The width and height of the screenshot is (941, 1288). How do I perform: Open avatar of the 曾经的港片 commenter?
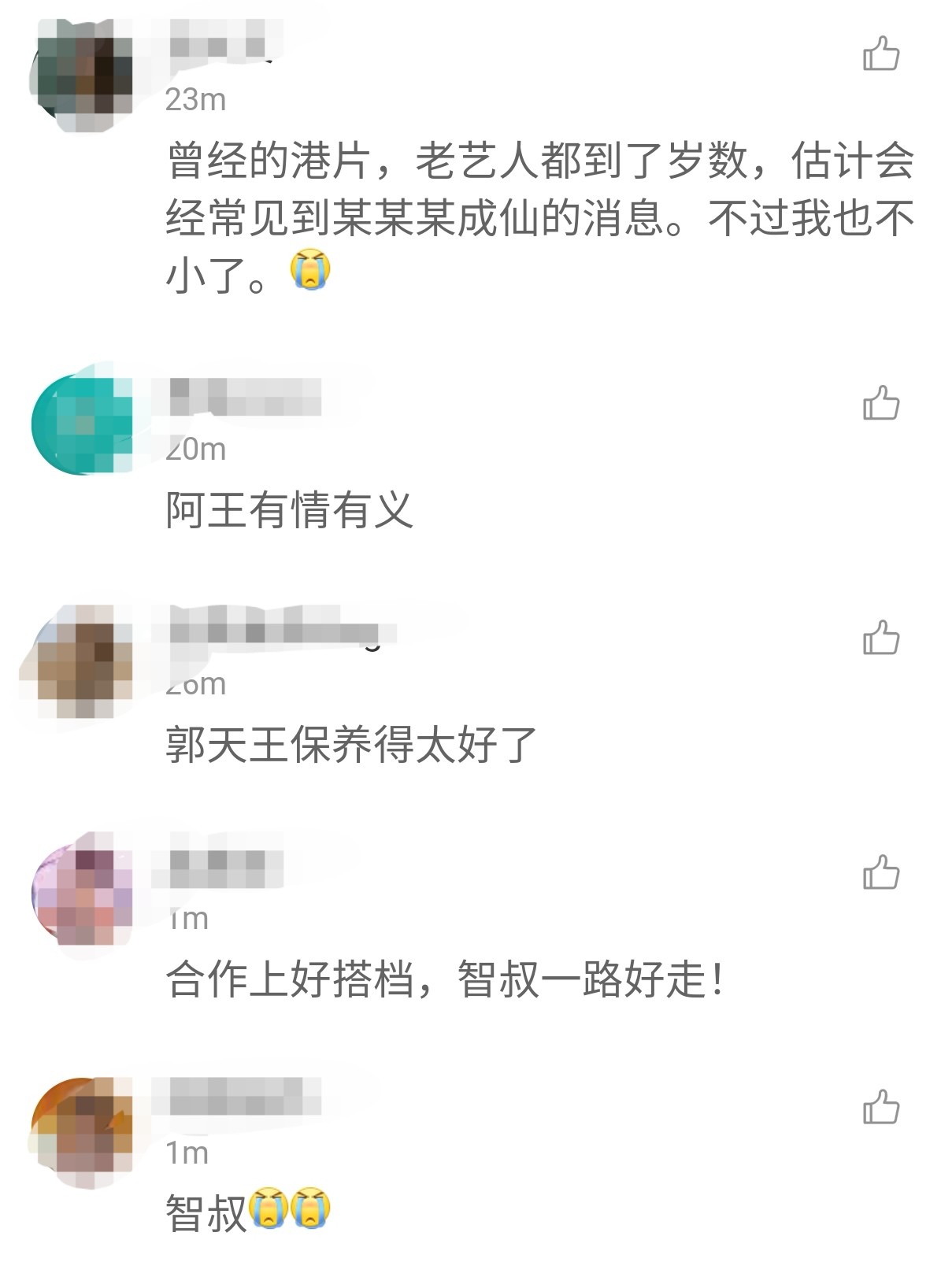(x=82, y=75)
